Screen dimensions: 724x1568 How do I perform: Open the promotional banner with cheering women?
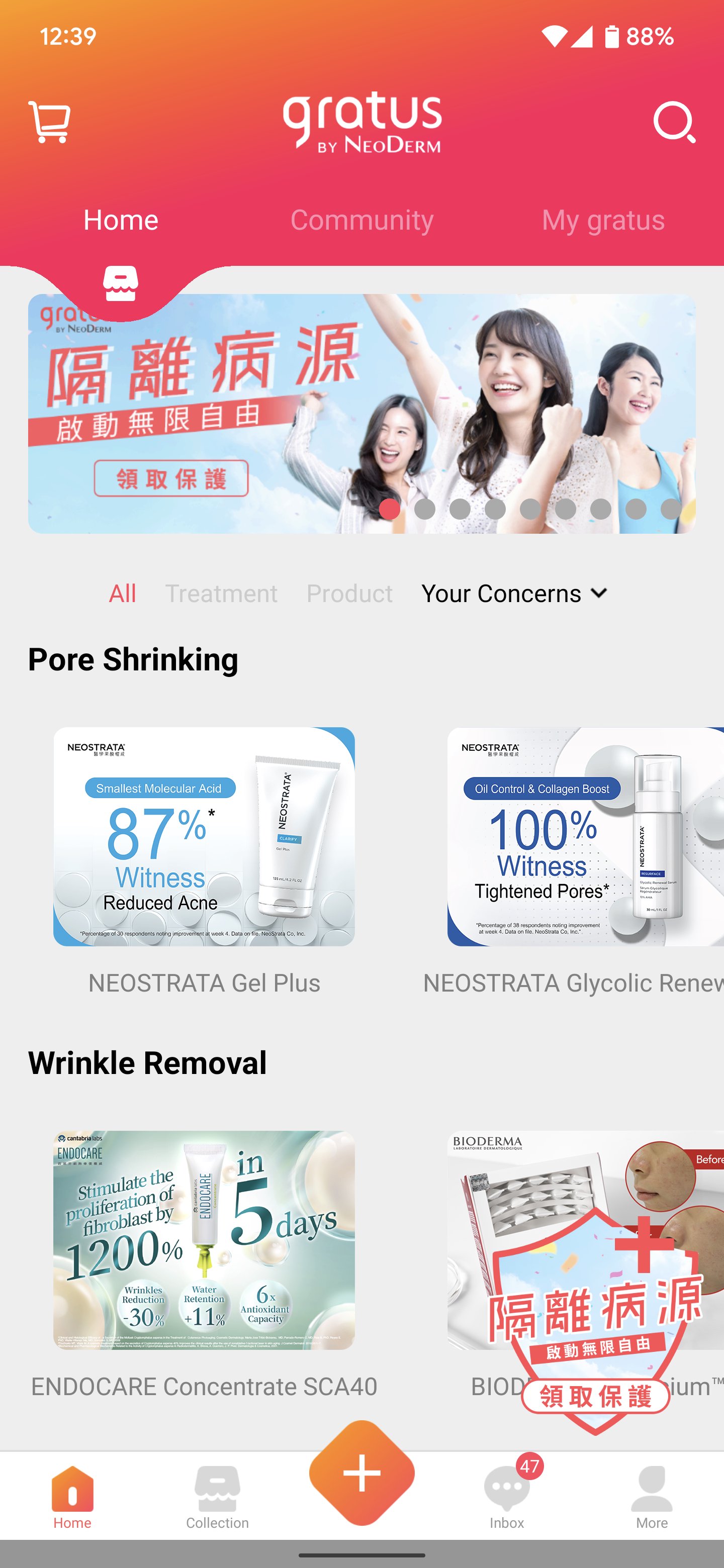point(361,414)
